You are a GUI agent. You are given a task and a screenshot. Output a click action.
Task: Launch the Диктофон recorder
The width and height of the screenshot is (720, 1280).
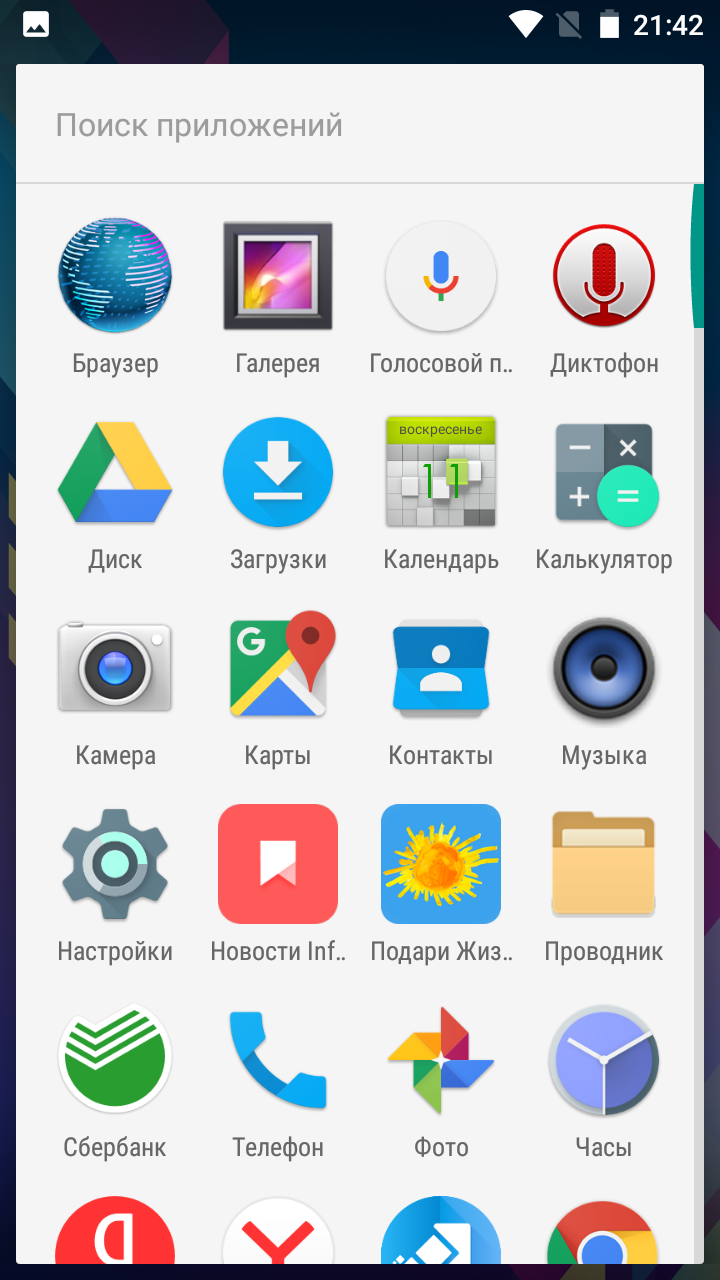coord(604,277)
